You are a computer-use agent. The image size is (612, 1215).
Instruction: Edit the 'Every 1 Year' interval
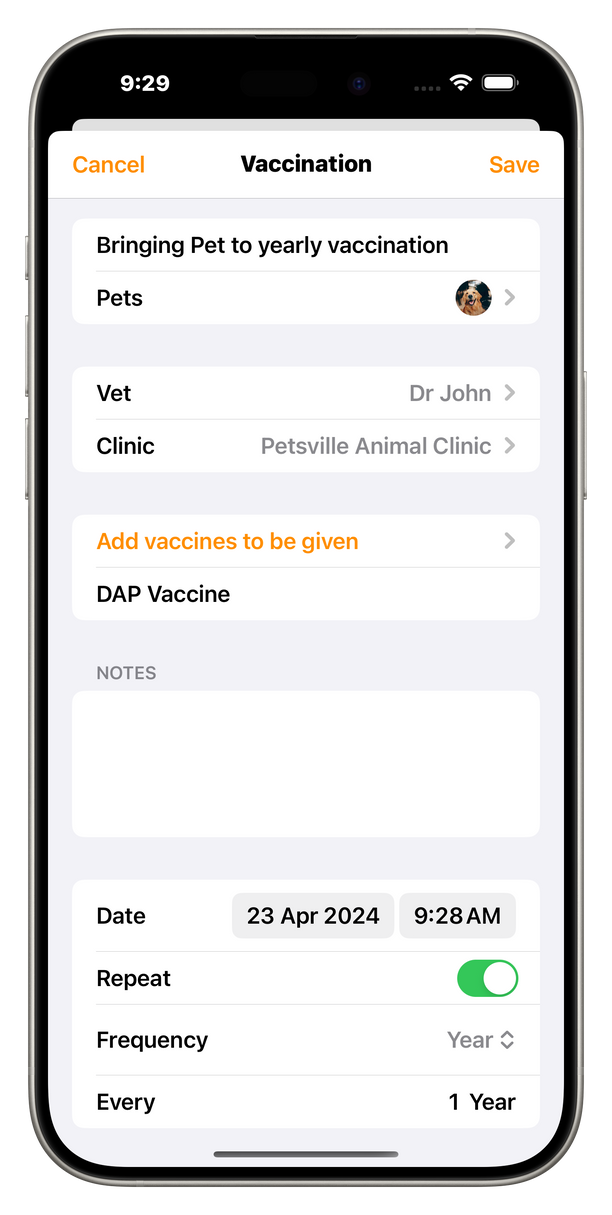pyautogui.click(x=481, y=1102)
